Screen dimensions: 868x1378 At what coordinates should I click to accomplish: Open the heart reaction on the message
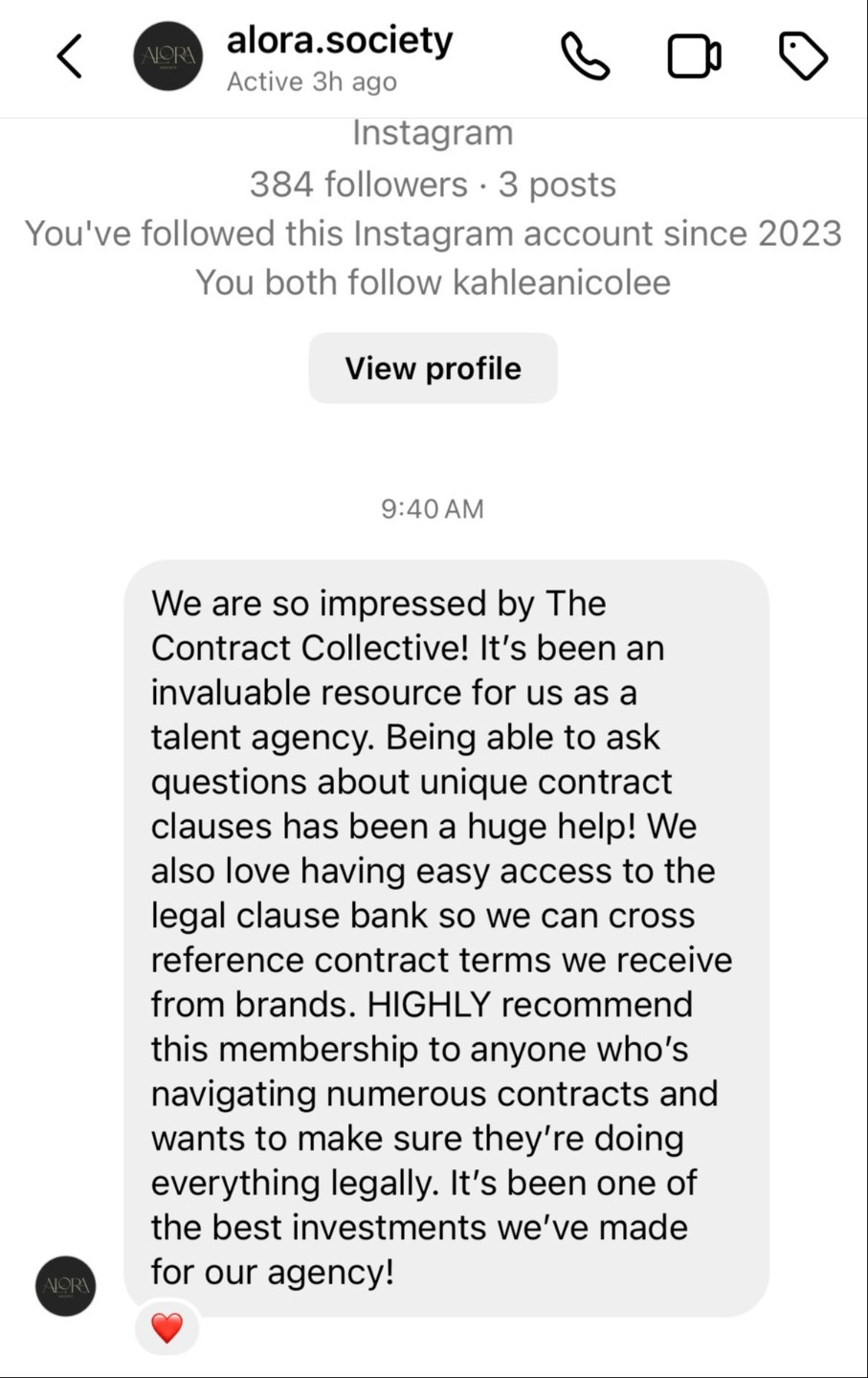(x=167, y=1327)
